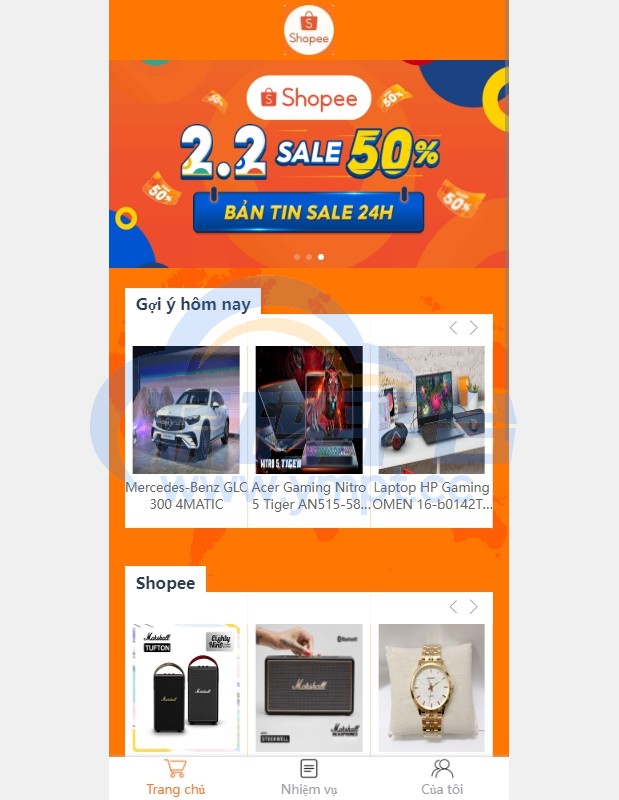Image resolution: width=619 pixels, height=800 pixels.
Task: Switch to the Nhiệm vụ tab
Action: (309, 777)
